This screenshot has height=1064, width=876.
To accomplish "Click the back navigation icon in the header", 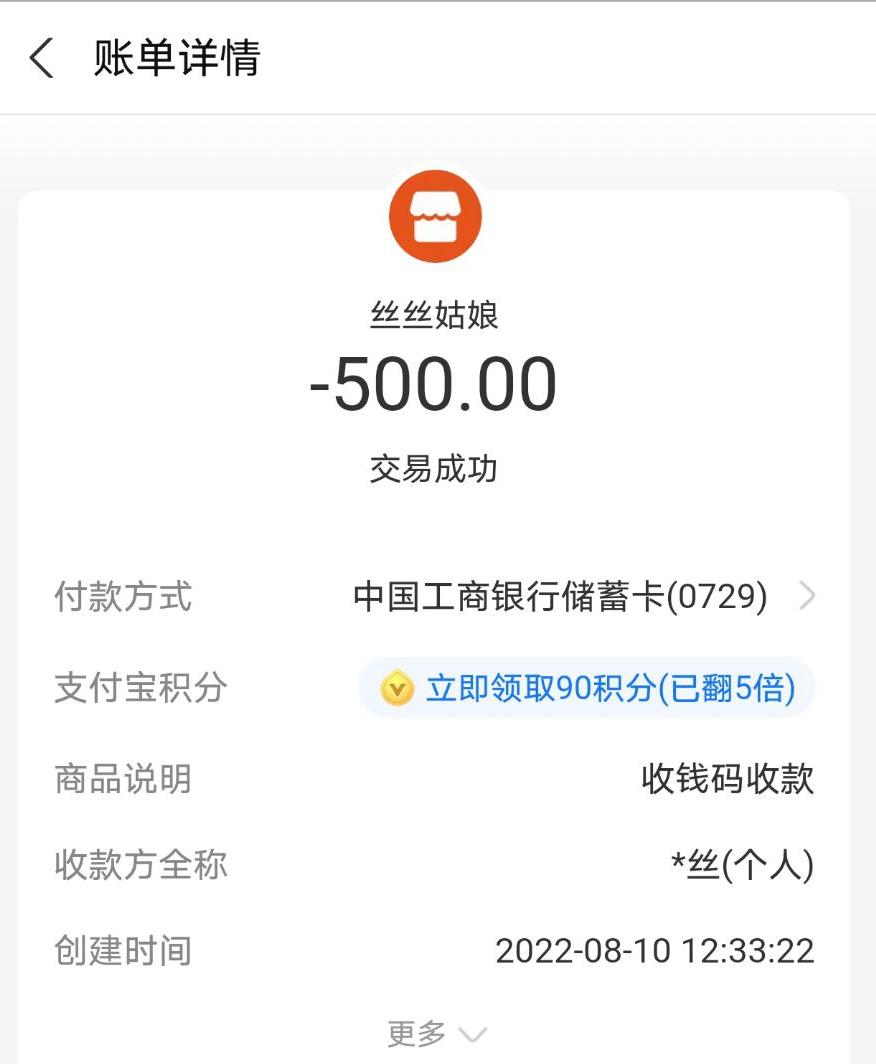I will [x=42, y=59].
